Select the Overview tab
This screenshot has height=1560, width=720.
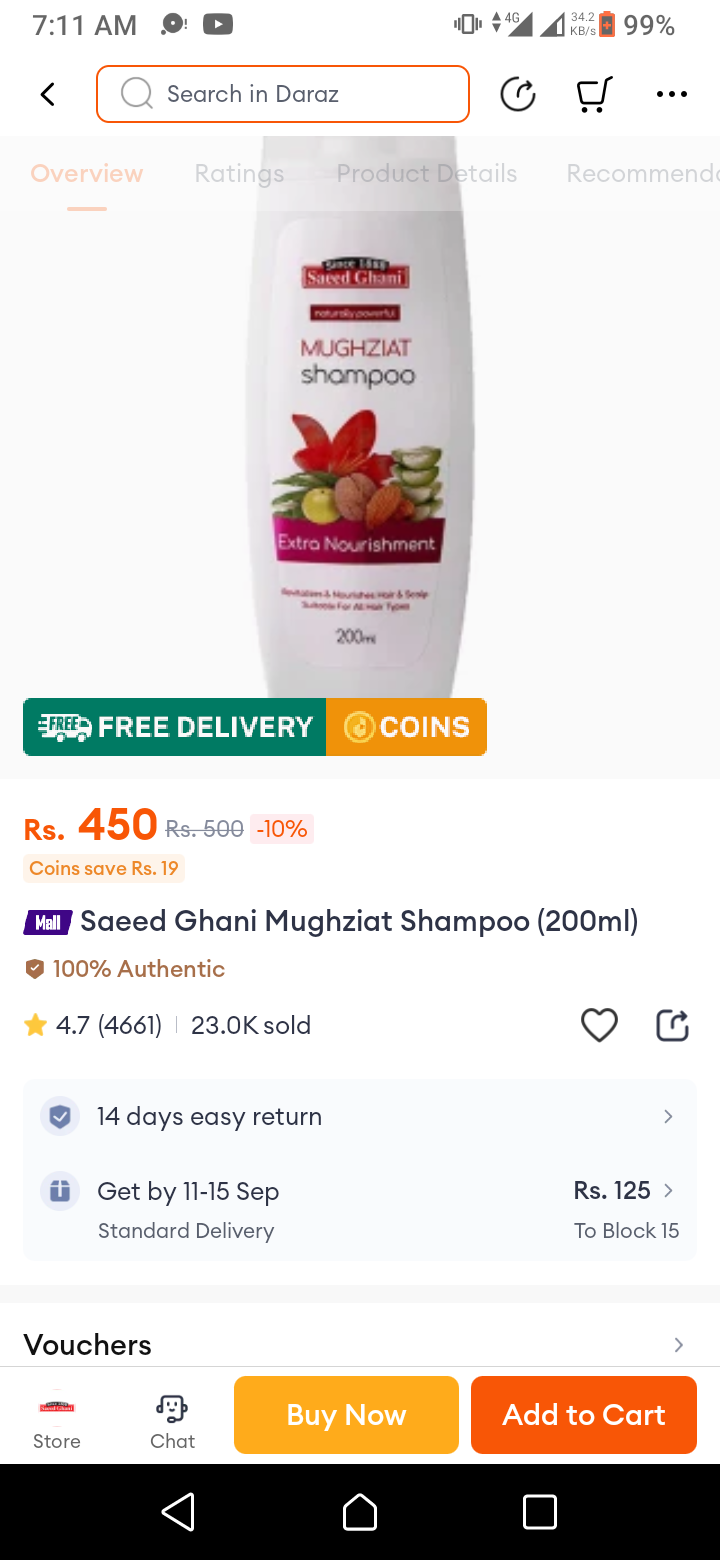click(x=87, y=173)
